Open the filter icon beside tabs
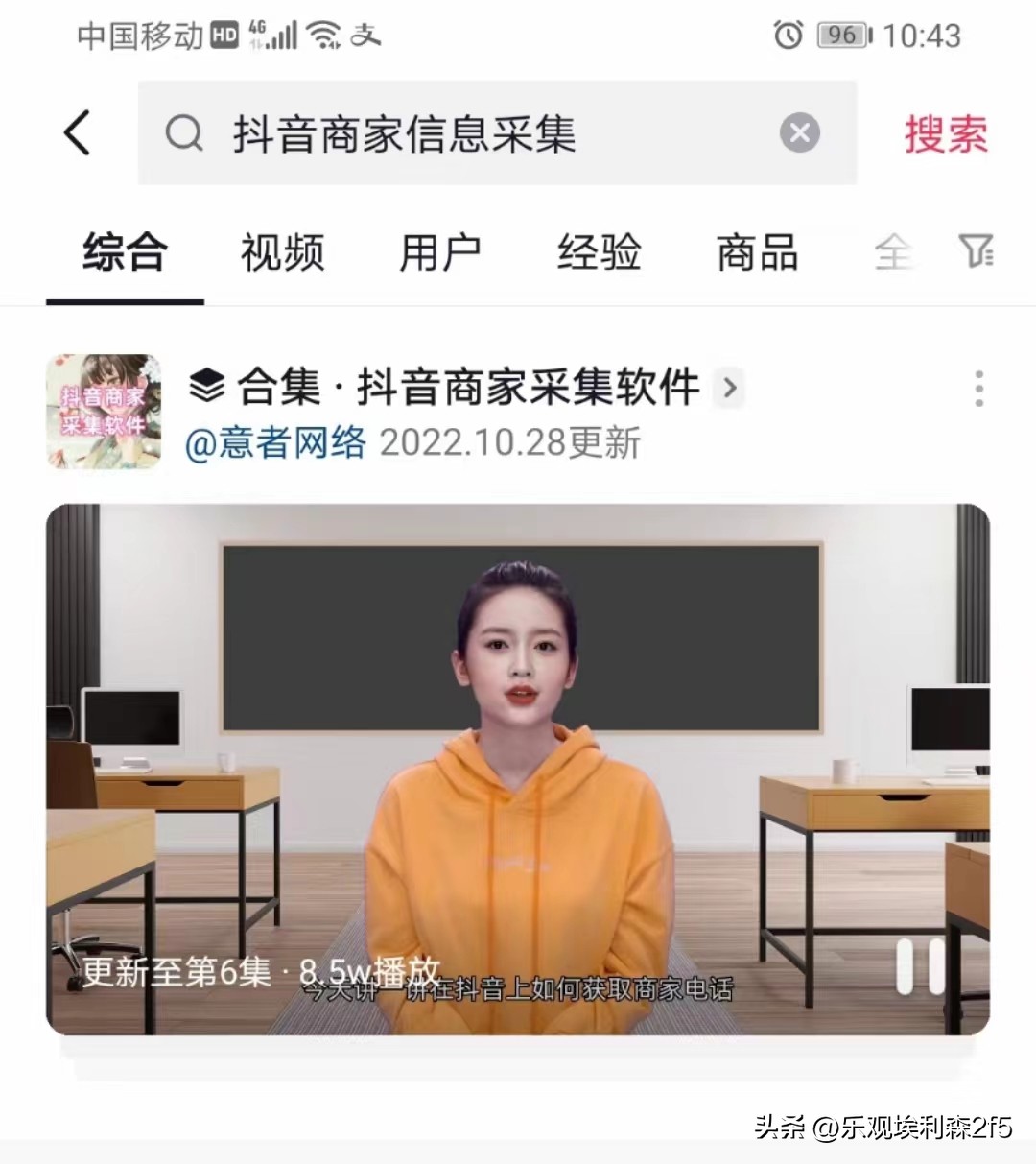Image resolution: width=1036 pixels, height=1164 pixels. click(x=977, y=251)
